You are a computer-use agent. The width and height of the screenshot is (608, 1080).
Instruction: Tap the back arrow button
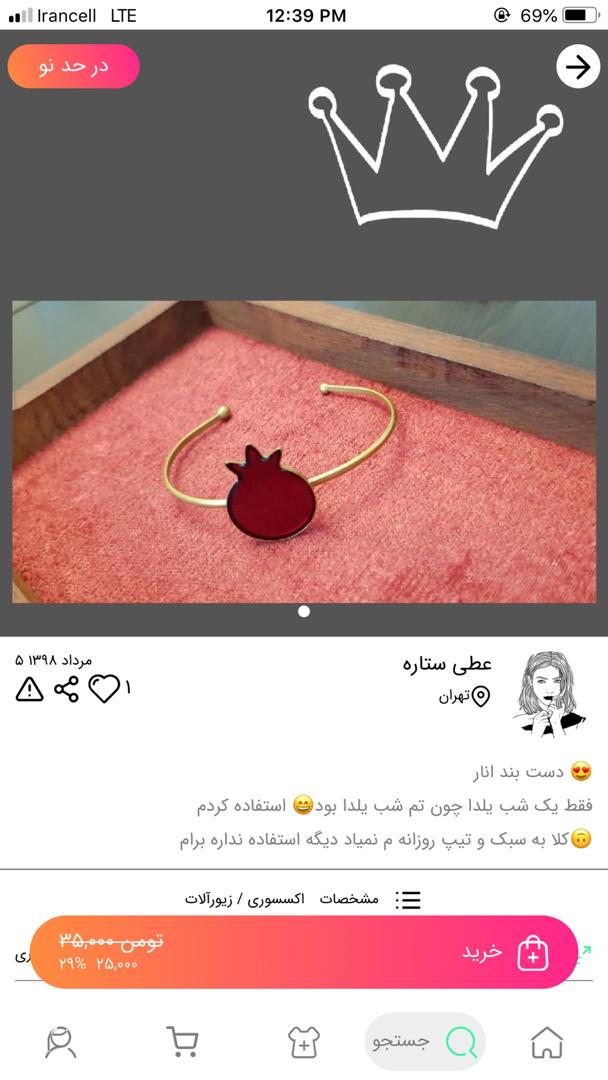[578, 67]
